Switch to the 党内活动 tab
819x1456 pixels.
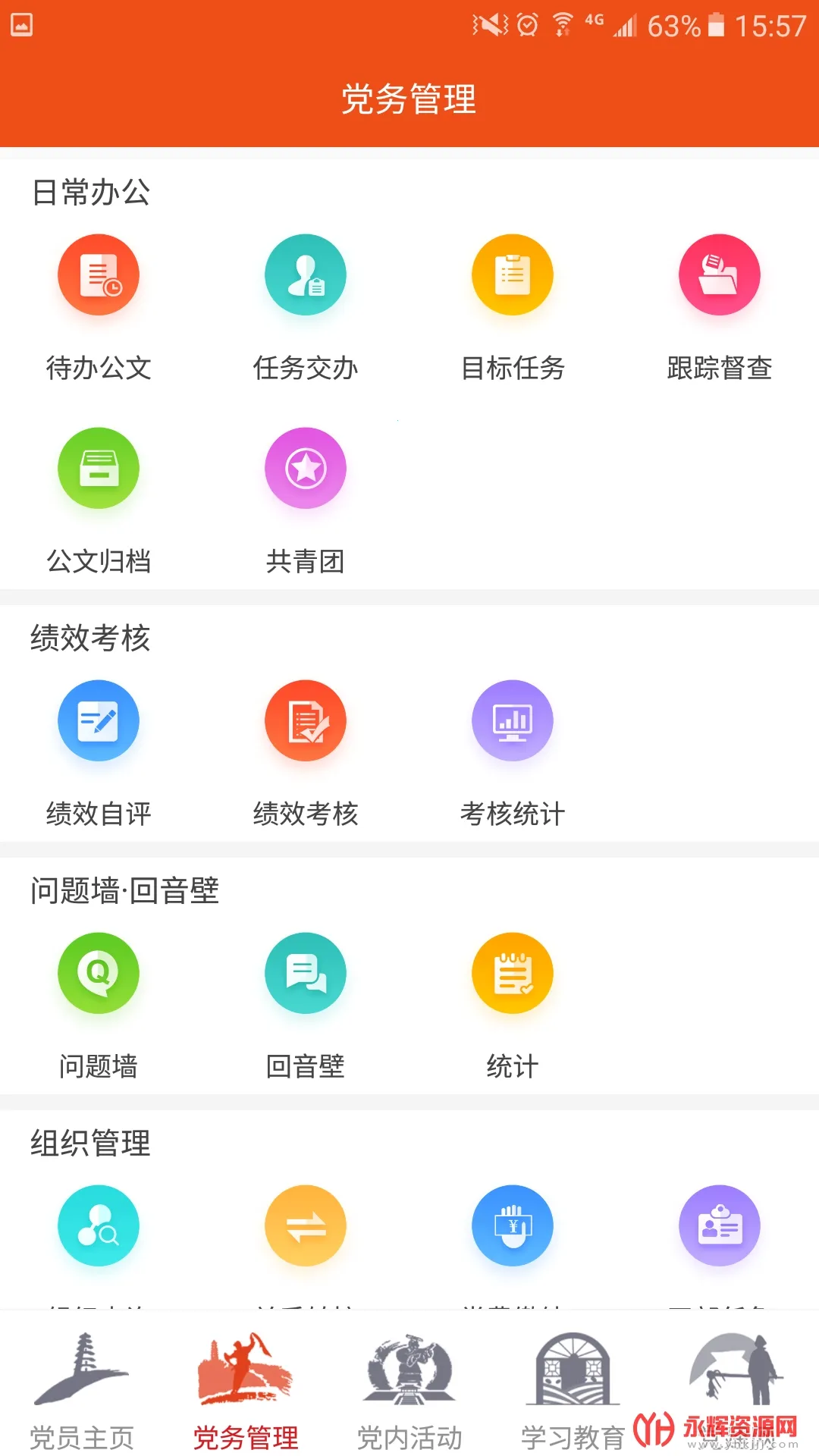409,1392
